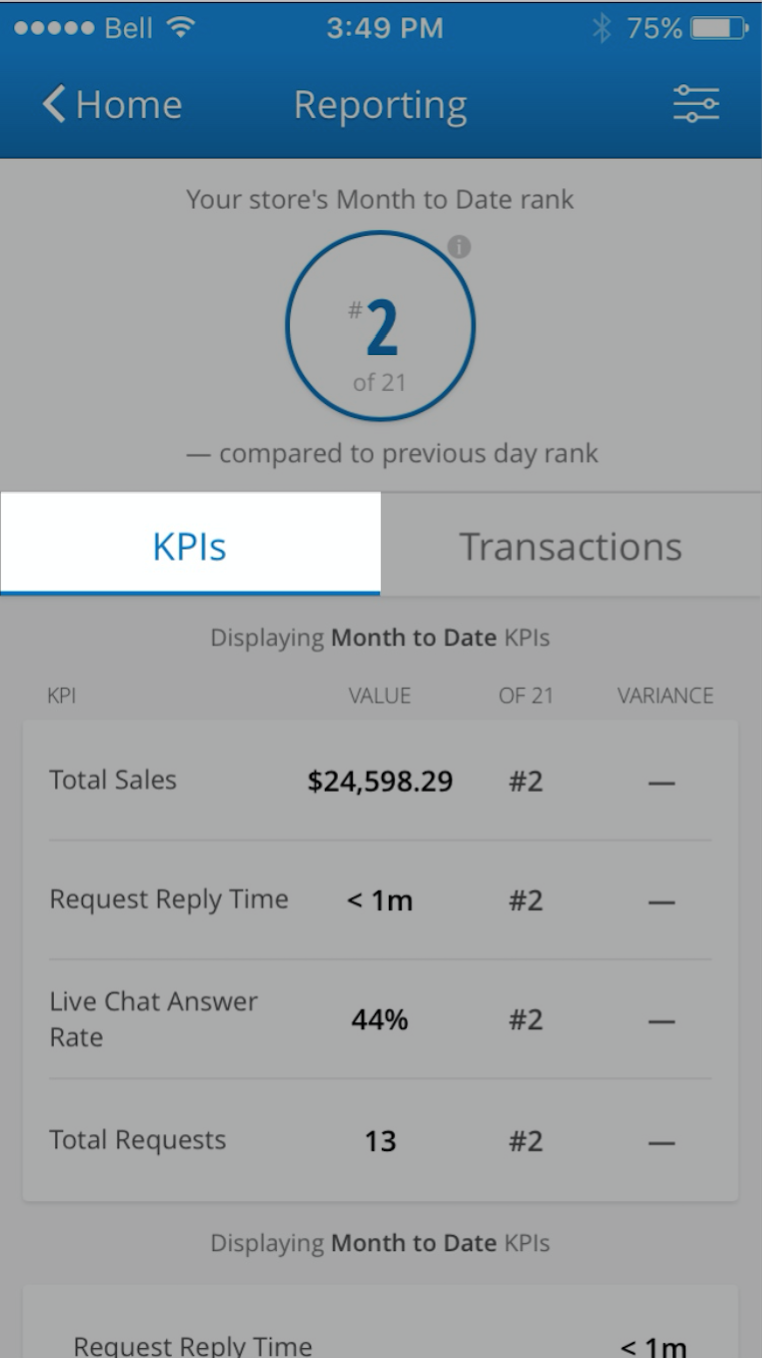
Task: Go back to Home
Action: click(x=111, y=105)
